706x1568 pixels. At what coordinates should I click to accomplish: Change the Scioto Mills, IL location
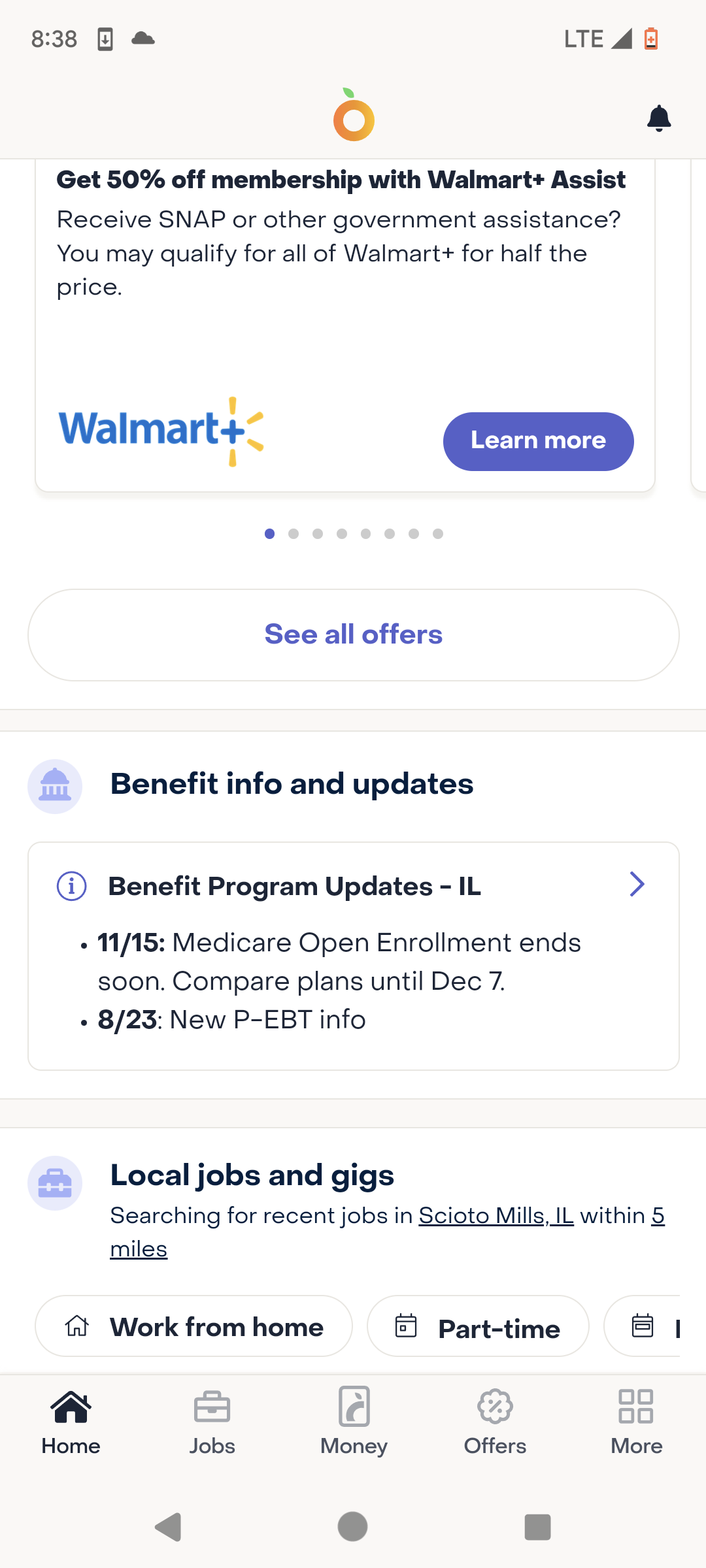[x=496, y=1215]
